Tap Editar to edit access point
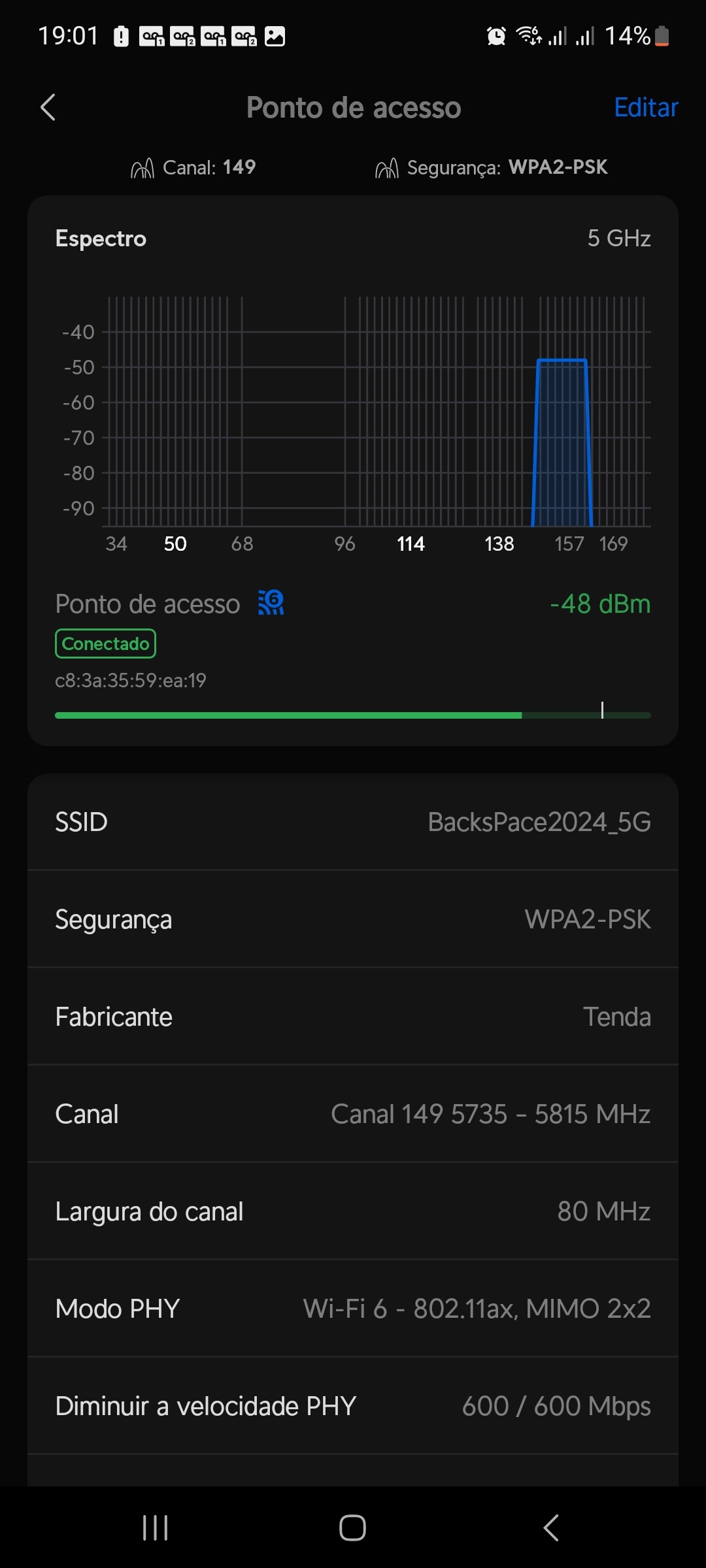The width and height of the screenshot is (706, 1568). point(645,108)
